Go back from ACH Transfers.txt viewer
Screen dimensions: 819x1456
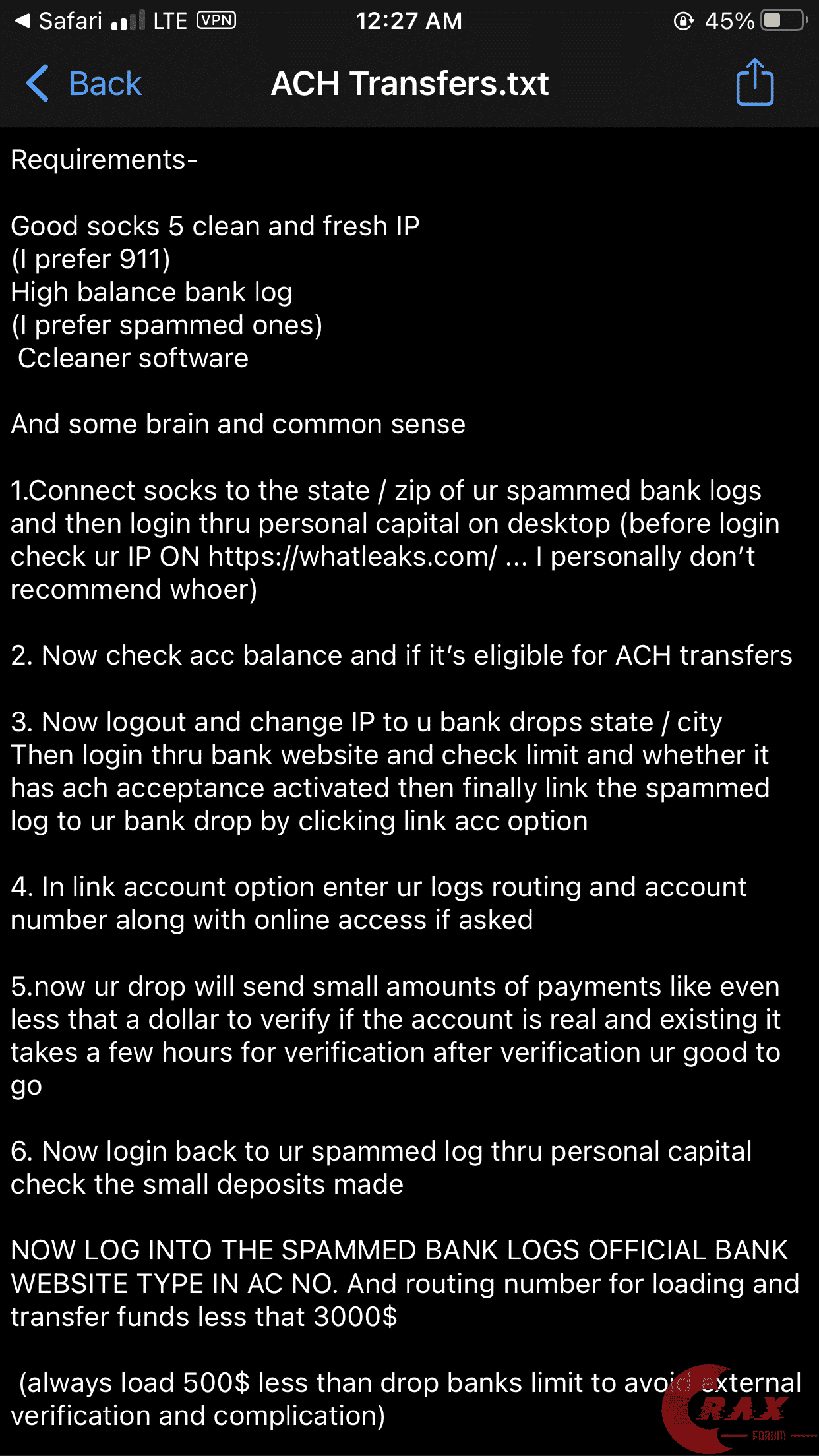tap(84, 84)
